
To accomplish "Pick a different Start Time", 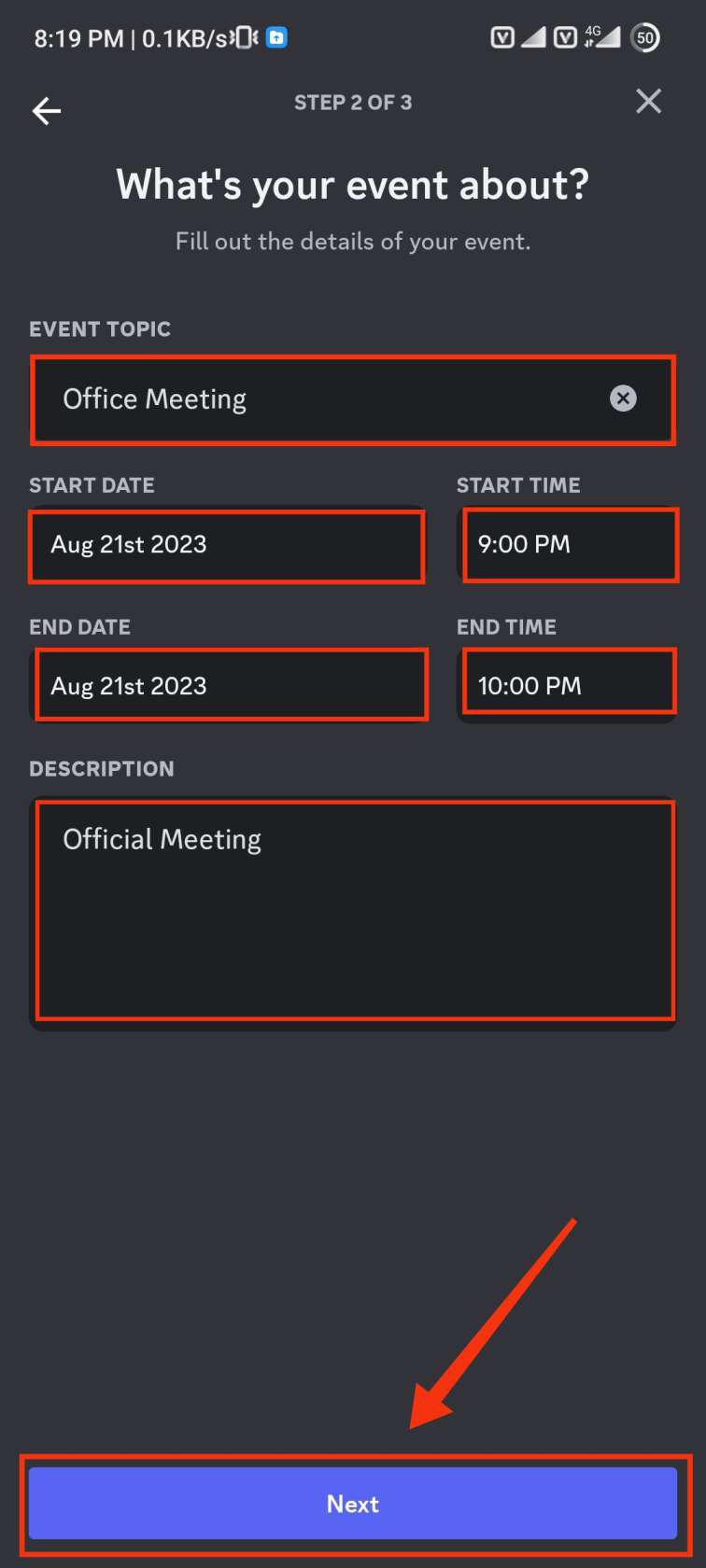I will pyautogui.click(x=568, y=545).
